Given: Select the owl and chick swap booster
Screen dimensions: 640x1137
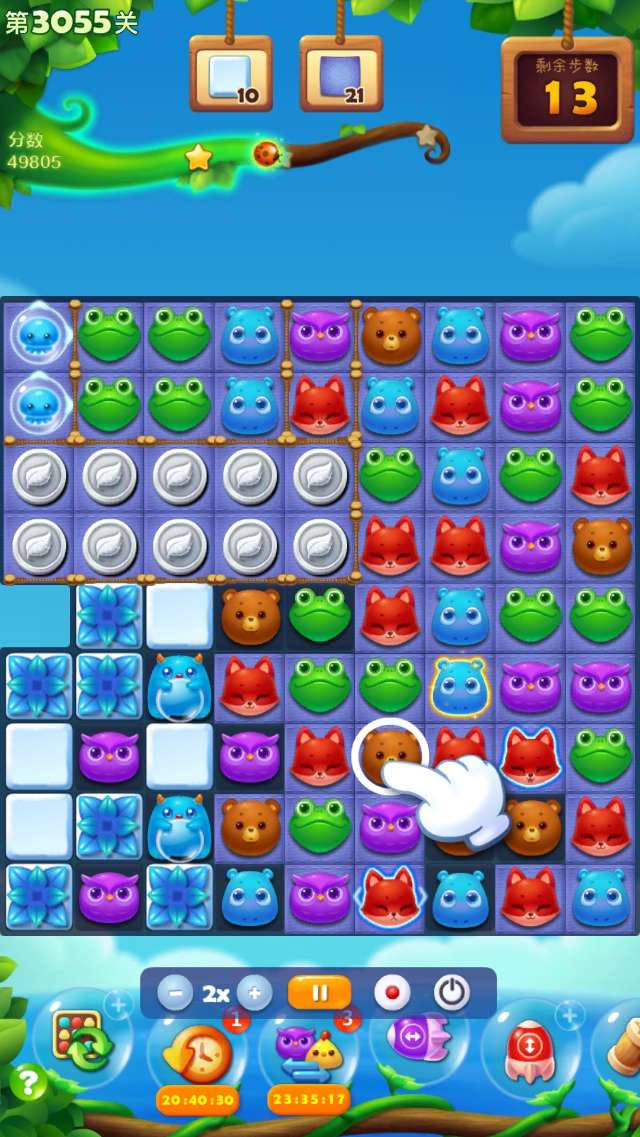Looking at the screenshot, I should (x=307, y=1055).
